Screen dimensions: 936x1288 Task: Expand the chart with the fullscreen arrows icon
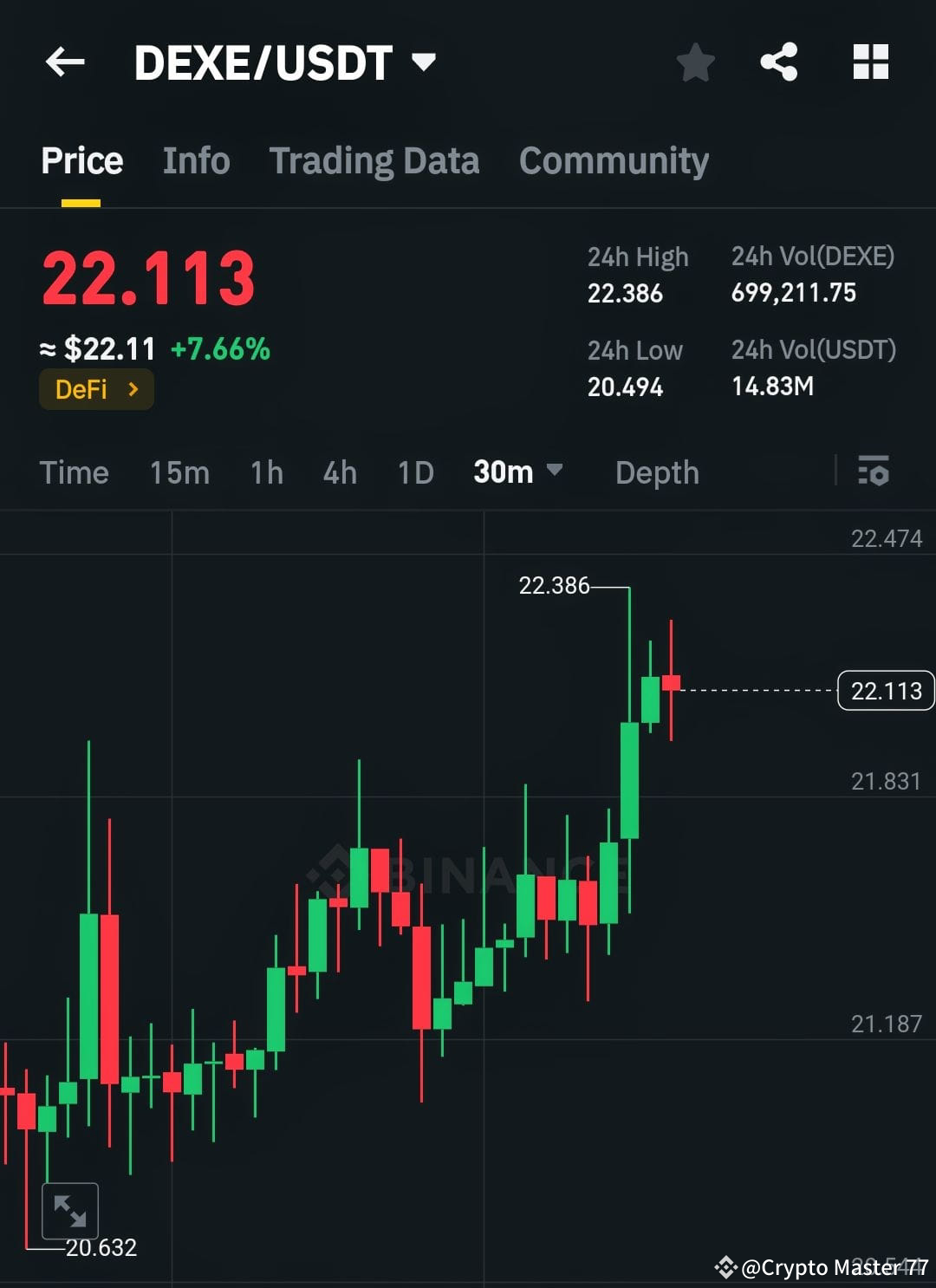(69, 1209)
